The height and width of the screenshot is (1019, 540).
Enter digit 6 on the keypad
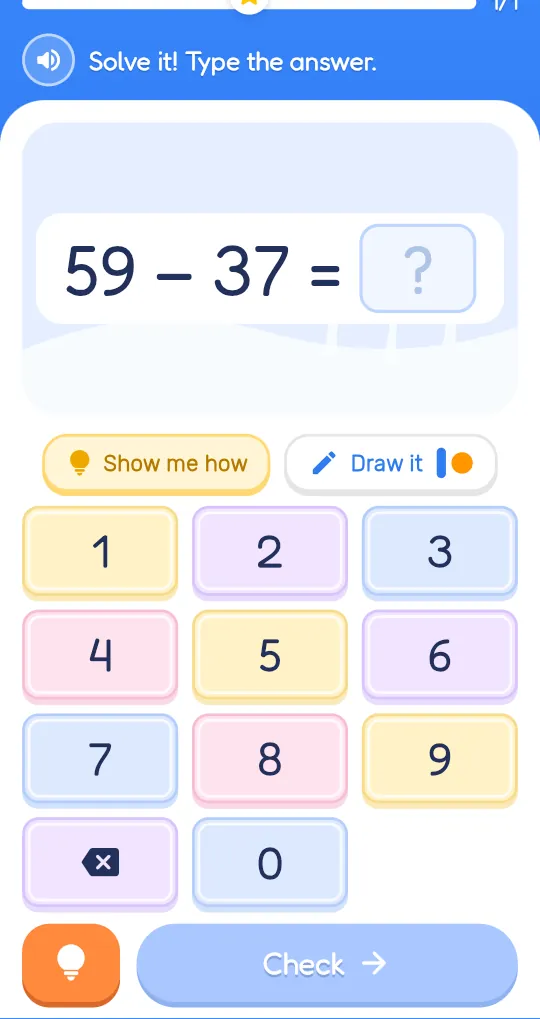coord(440,656)
